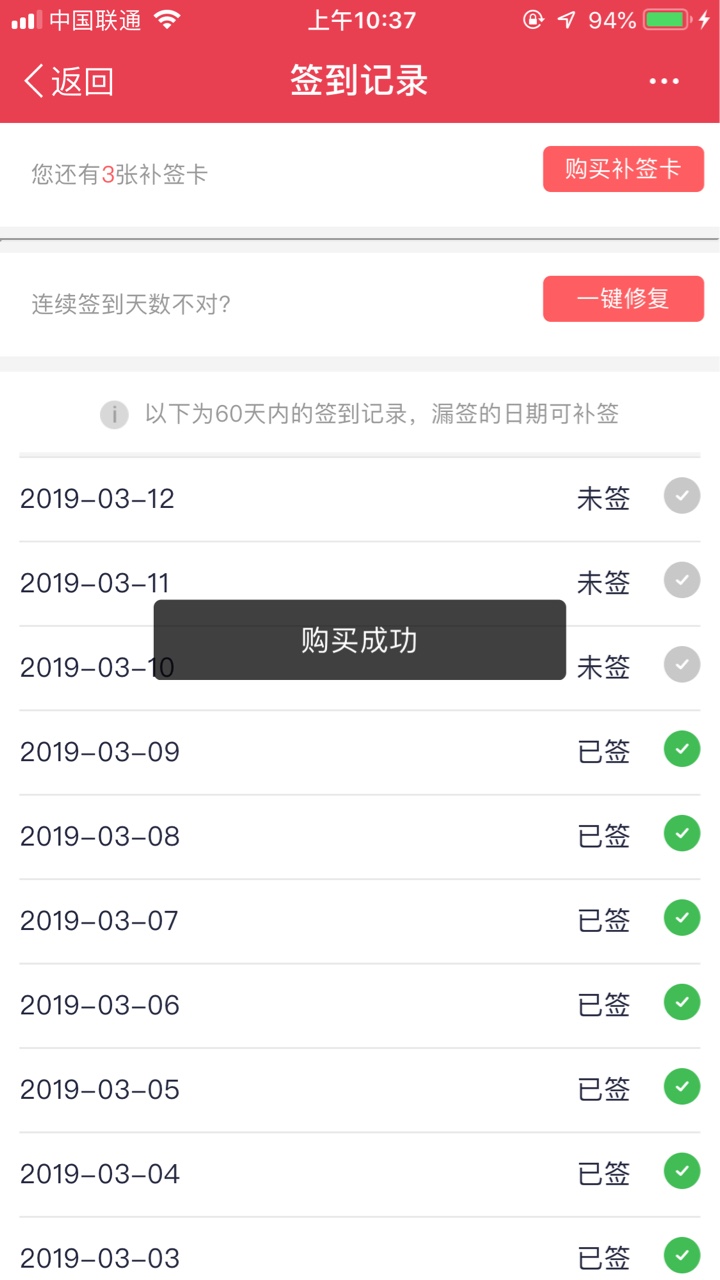Go back using the 返回 button
Image resolution: width=720 pixels, height=1280 pixels.
[68, 81]
